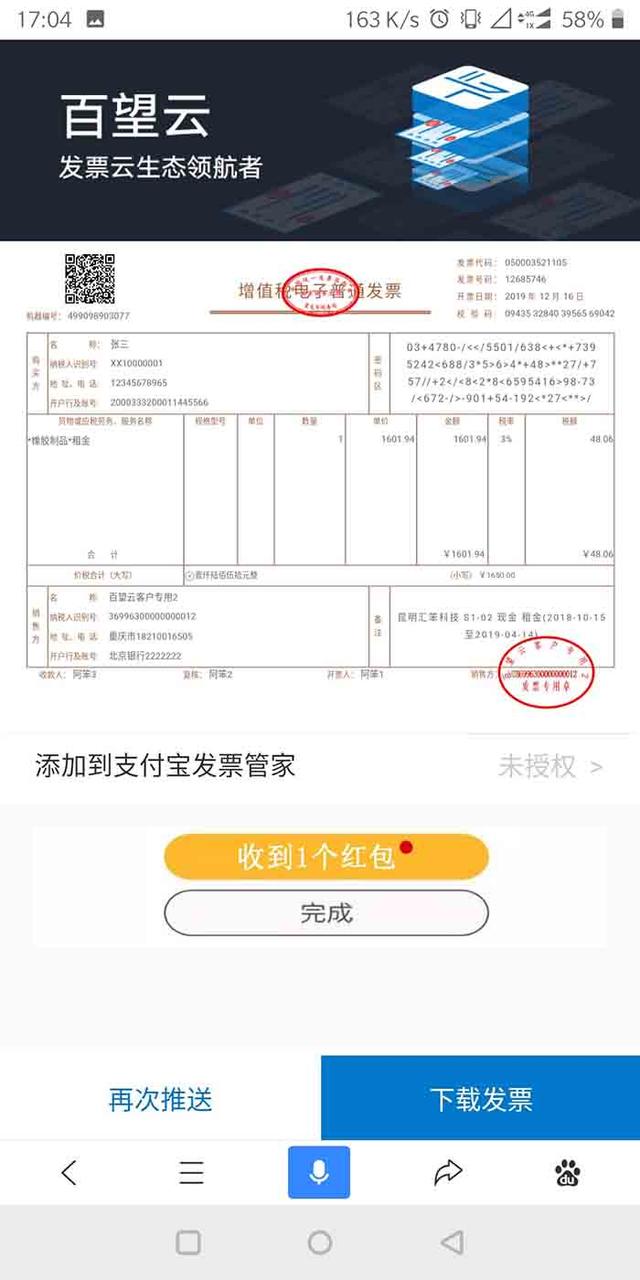Image resolution: width=640 pixels, height=1280 pixels.
Task: Open 添加到支付宝发票管家 authorization row
Action: click(x=320, y=767)
